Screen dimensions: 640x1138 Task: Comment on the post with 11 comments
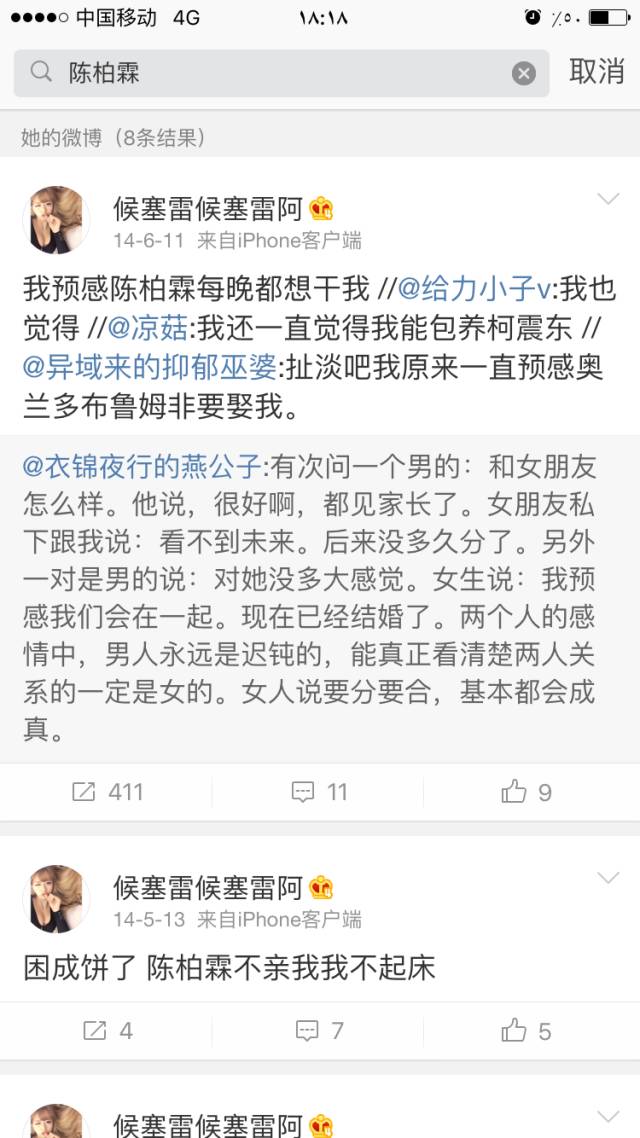319,792
